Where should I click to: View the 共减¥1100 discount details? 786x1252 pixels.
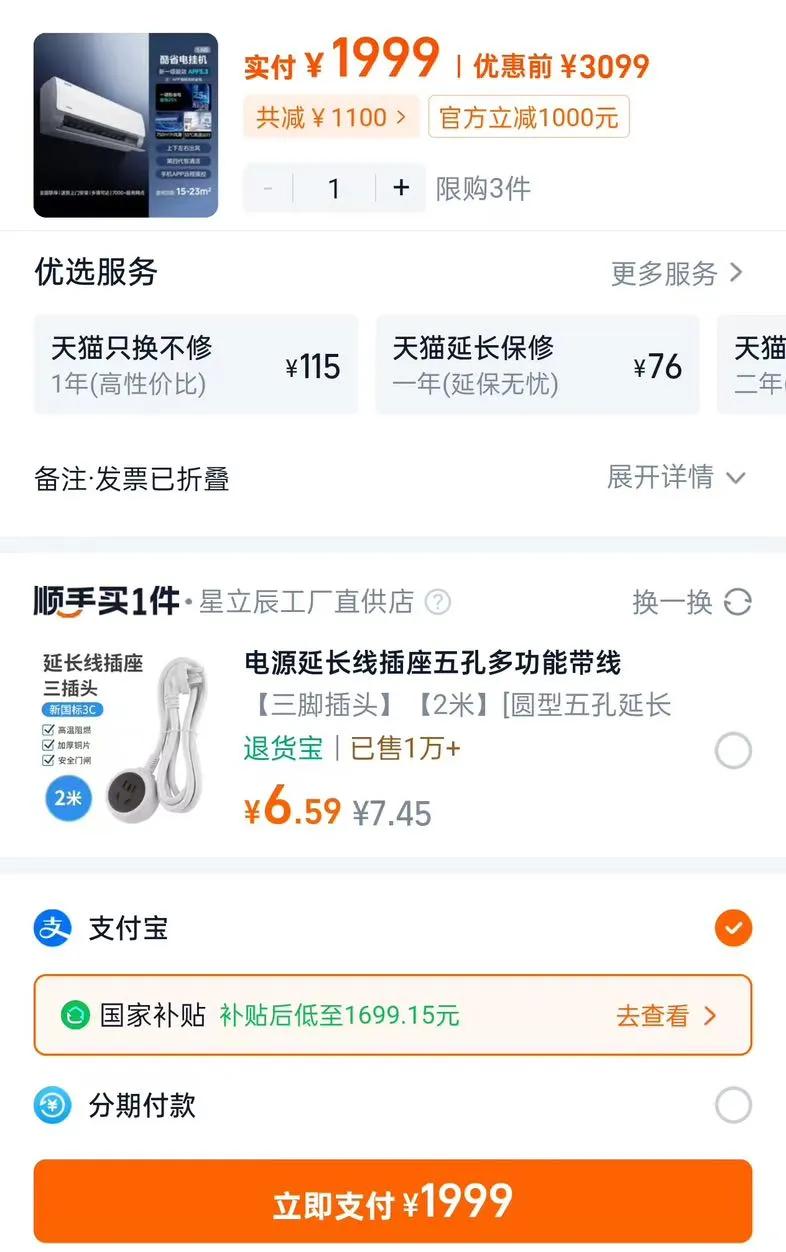(x=332, y=117)
